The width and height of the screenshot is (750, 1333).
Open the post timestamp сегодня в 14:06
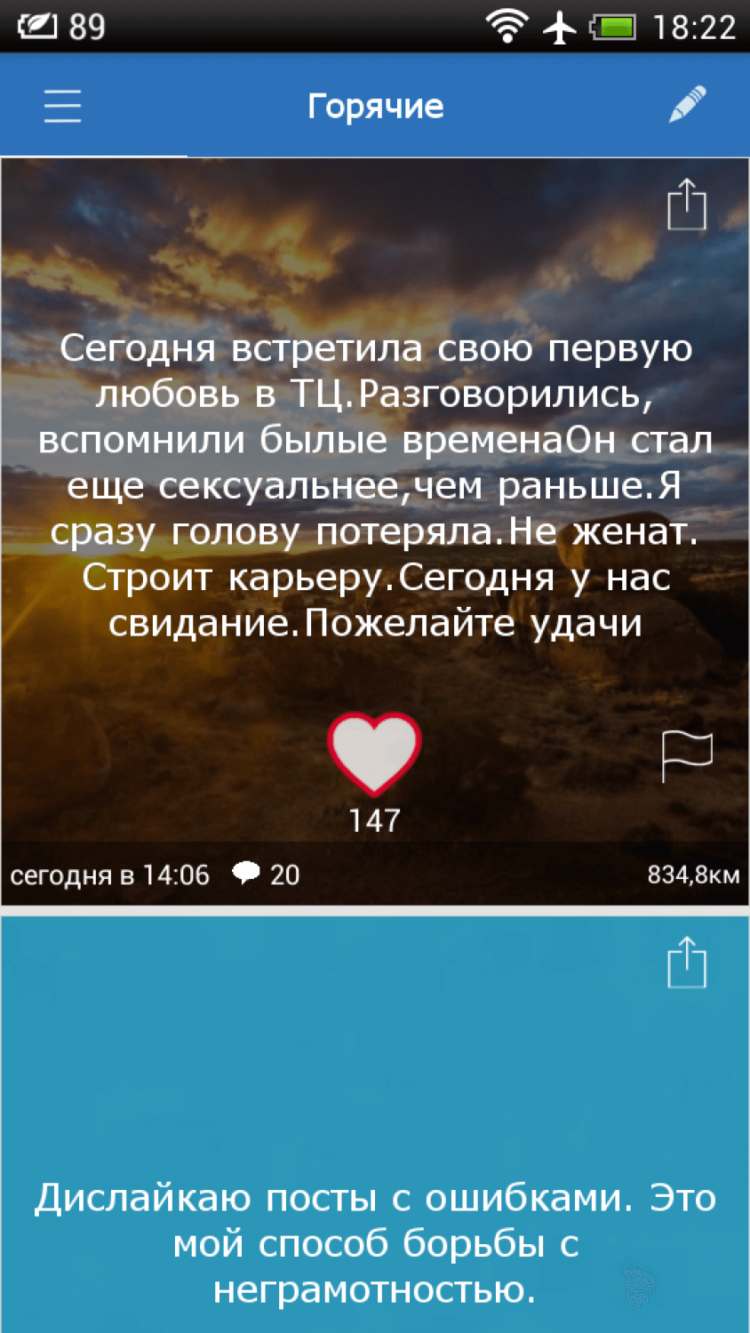point(110,874)
